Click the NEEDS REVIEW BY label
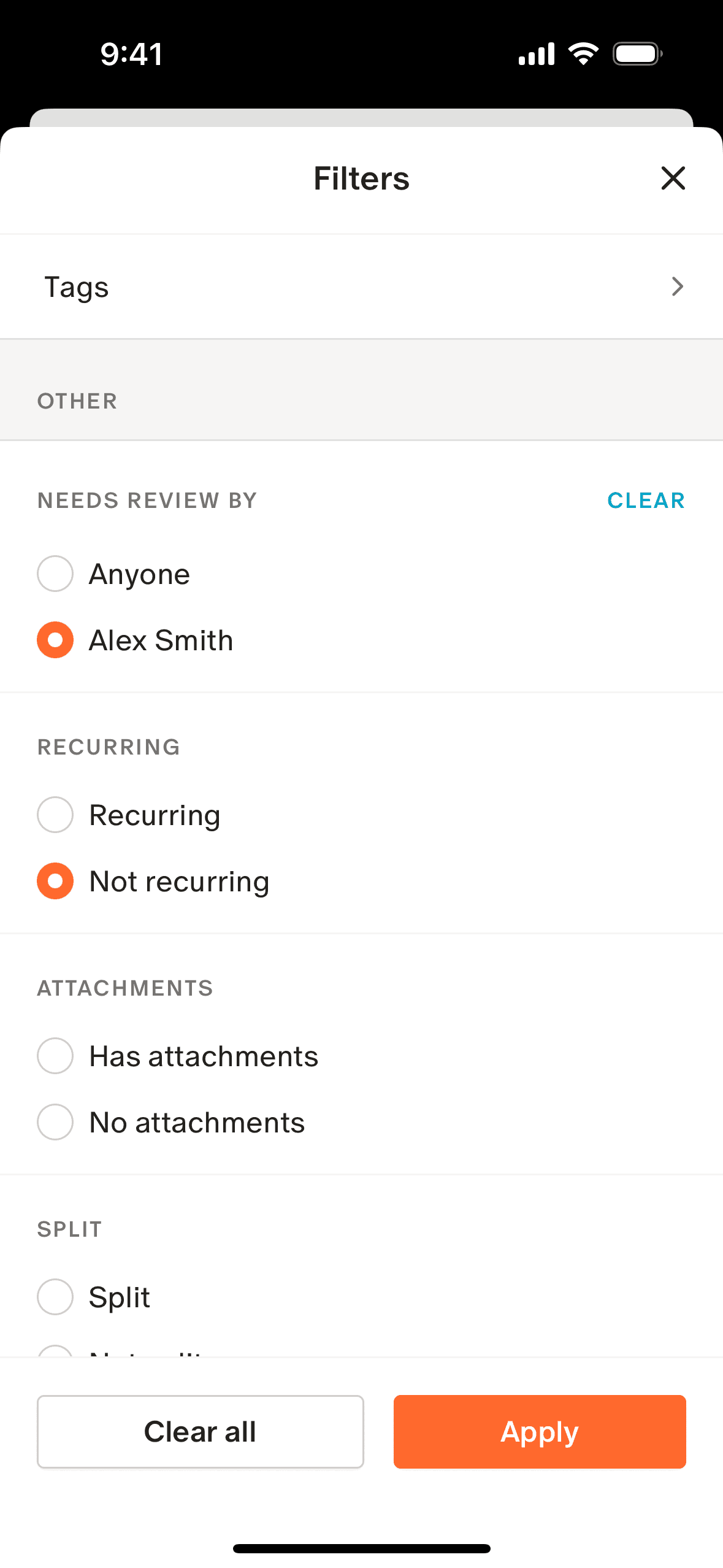Image resolution: width=723 pixels, height=1568 pixels. 147,501
